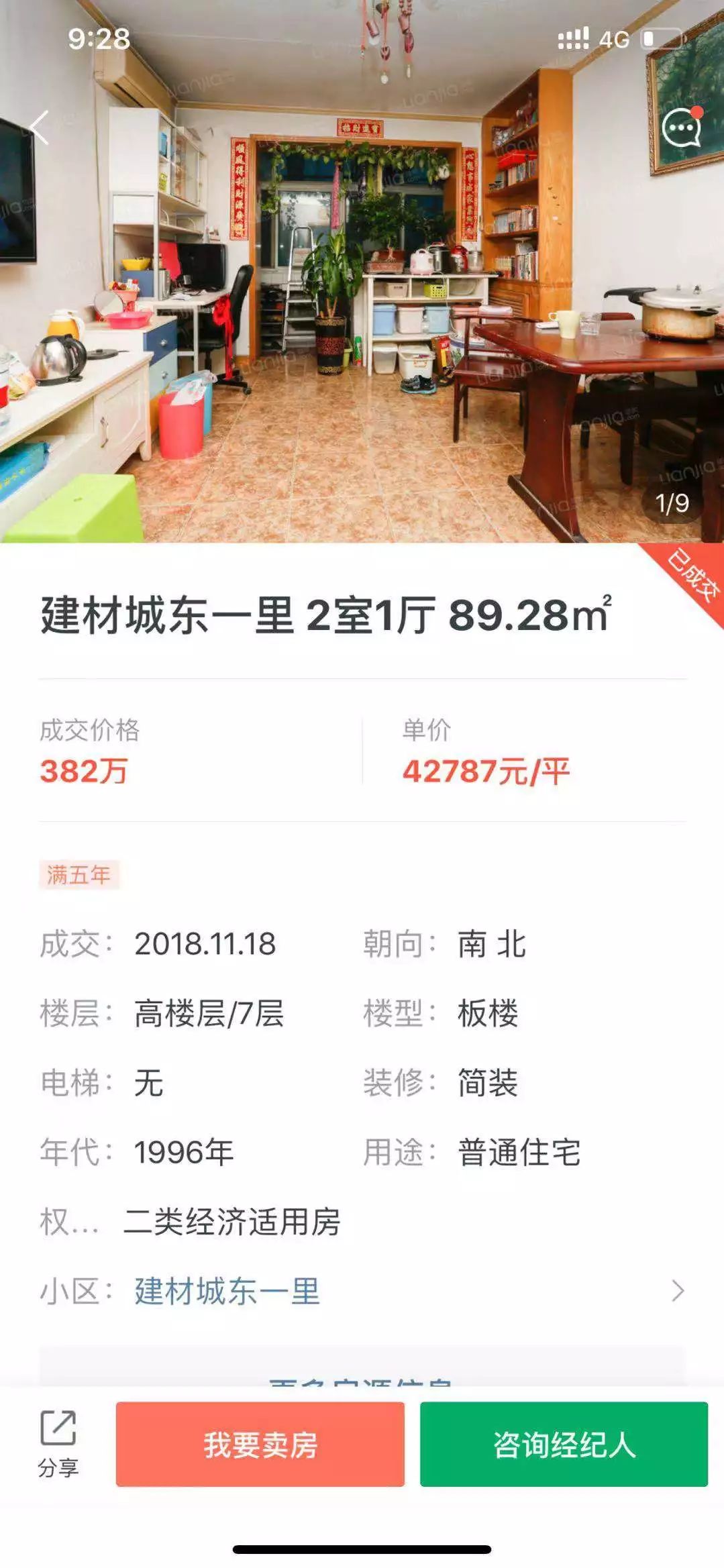
Task: Go back using the arrow icon
Action: [x=40, y=127]
